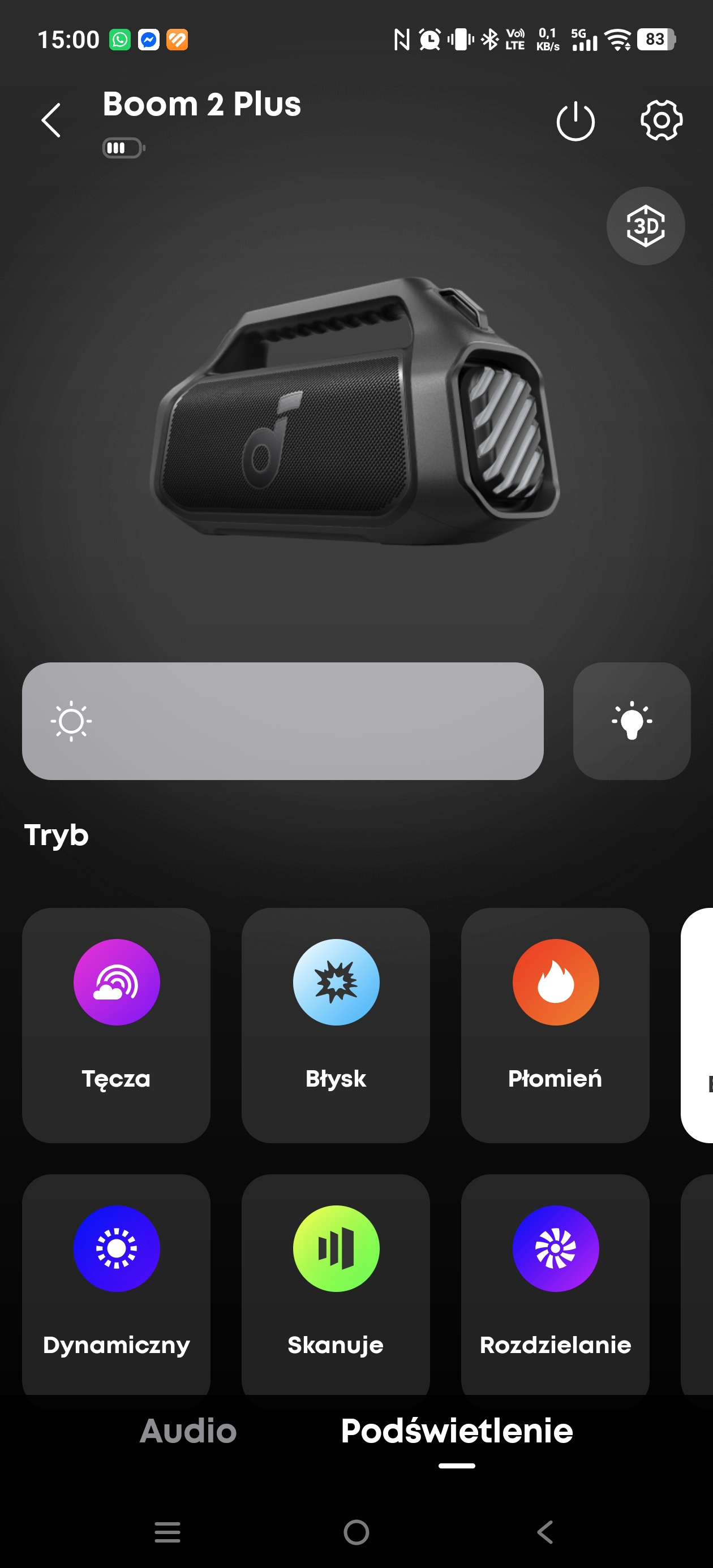The width and height of the screenshot is (713, 1568).
Task: Go to the system home screen
Action: [x=356, y=1532]
